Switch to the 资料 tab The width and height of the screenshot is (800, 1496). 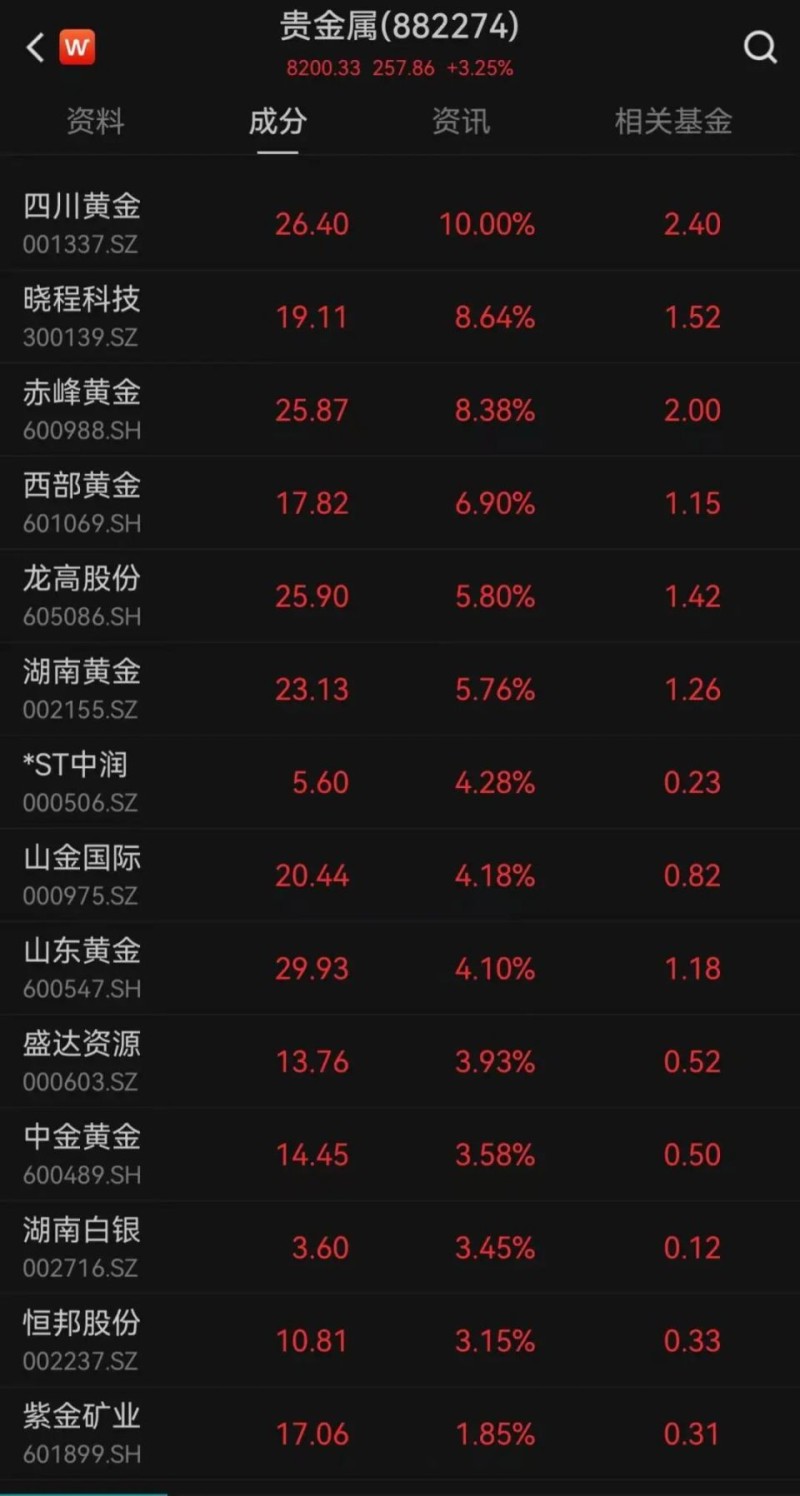tap(95, 122)
